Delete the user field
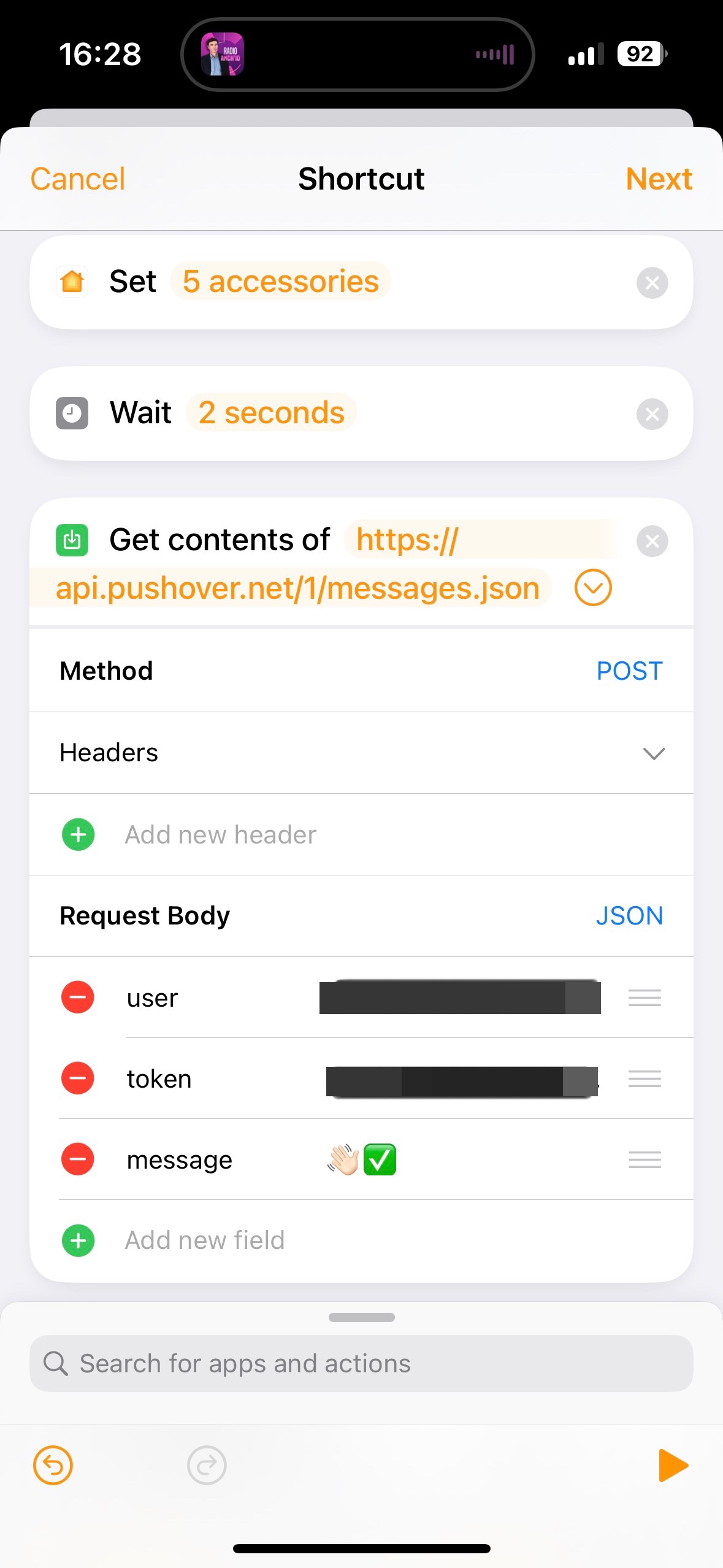 pyautogui.click(x=78, y=997)
